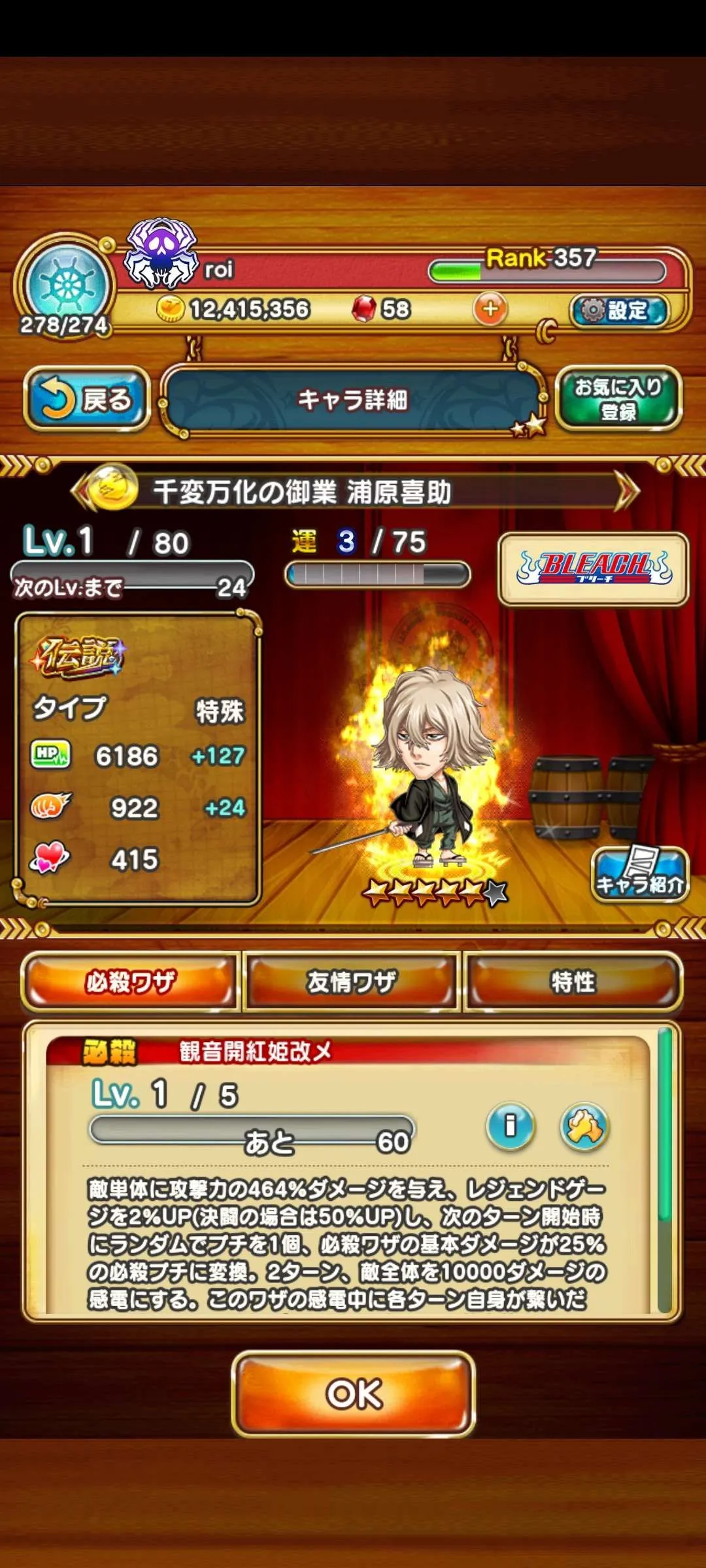
Task: Switch to the 必殺ワザ tab
Action: point(131,981)
